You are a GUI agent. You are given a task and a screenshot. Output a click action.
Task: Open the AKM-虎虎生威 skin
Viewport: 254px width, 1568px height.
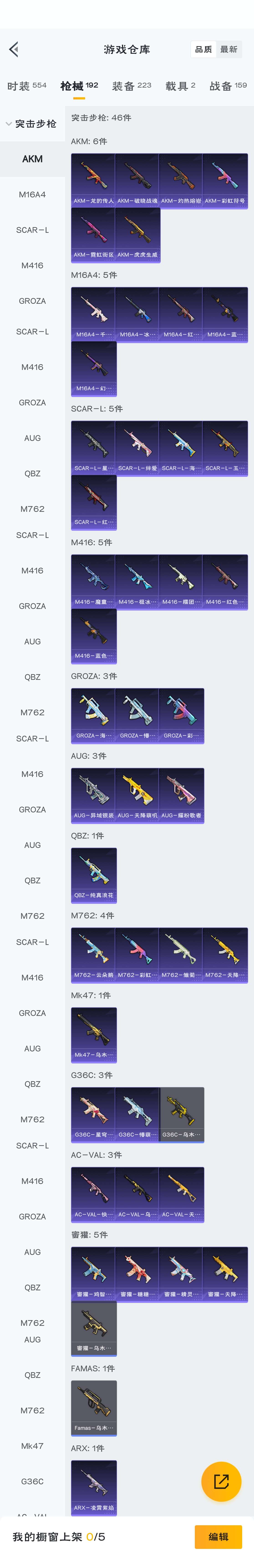[x=137, y=234]
